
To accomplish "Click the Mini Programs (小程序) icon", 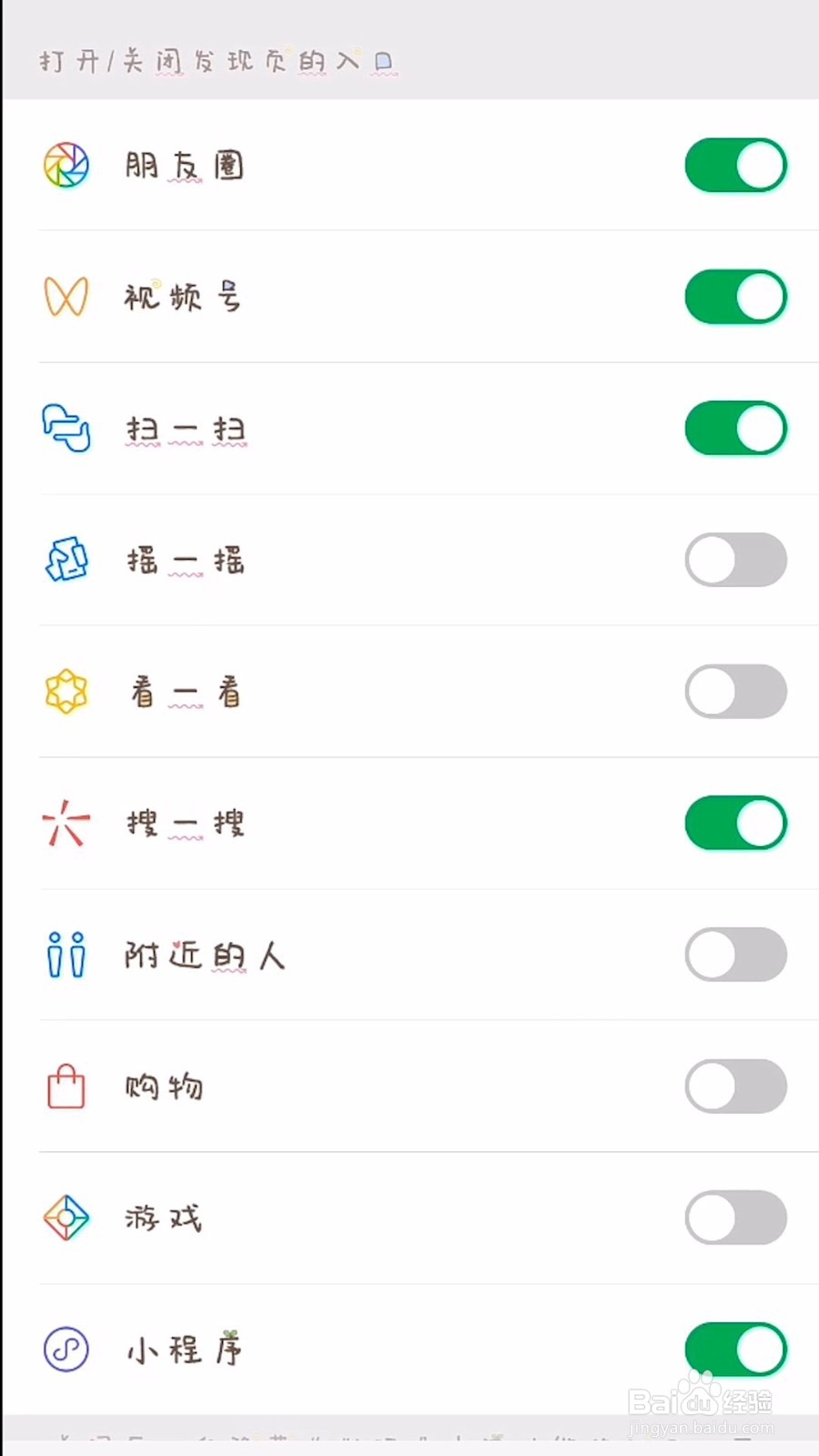I will pyautogui.click(x=66, y=1350).
